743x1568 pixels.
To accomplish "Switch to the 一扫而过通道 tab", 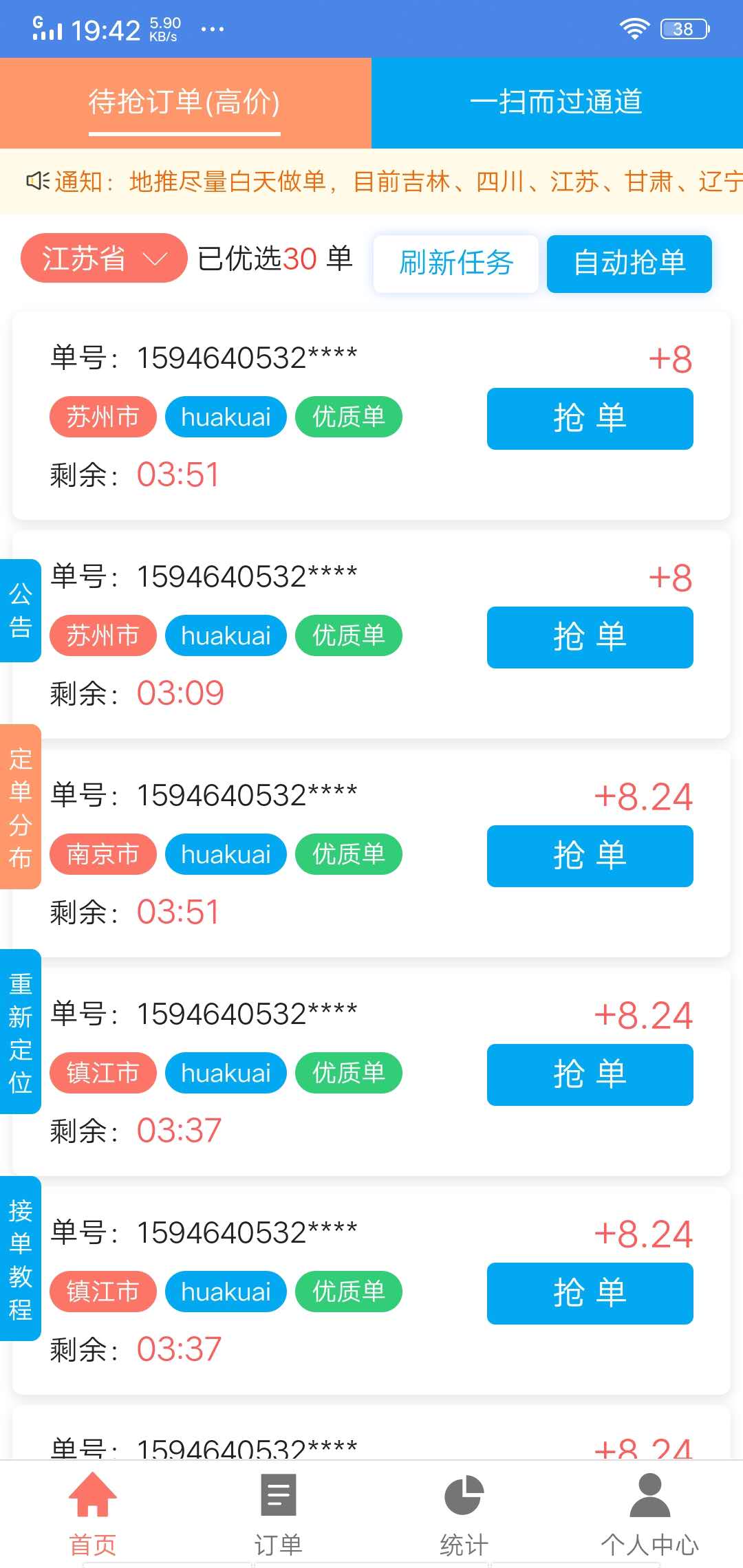I will click(557, 102).
